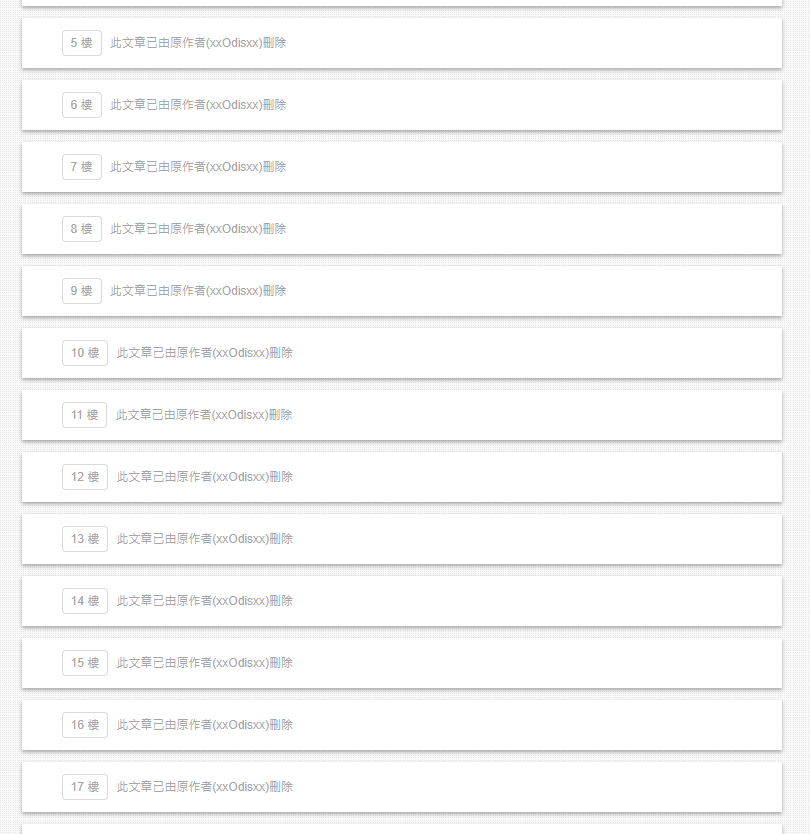Viewport: 810px width, 834px height.
Task: Select the 11 樓 floor button
Action: [84, 415]
